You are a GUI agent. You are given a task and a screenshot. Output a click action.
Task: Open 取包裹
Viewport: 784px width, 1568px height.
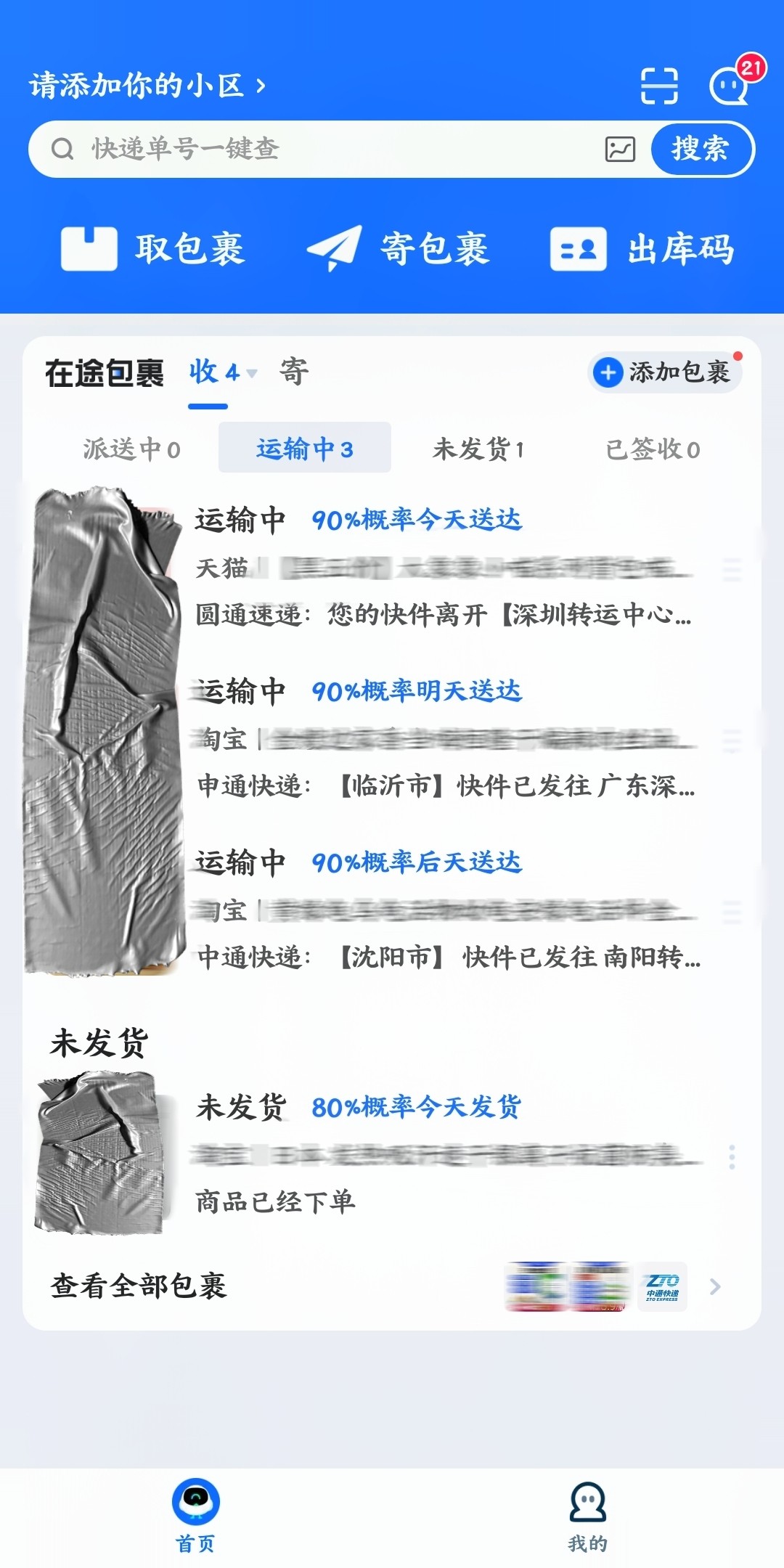click(152, 249)
